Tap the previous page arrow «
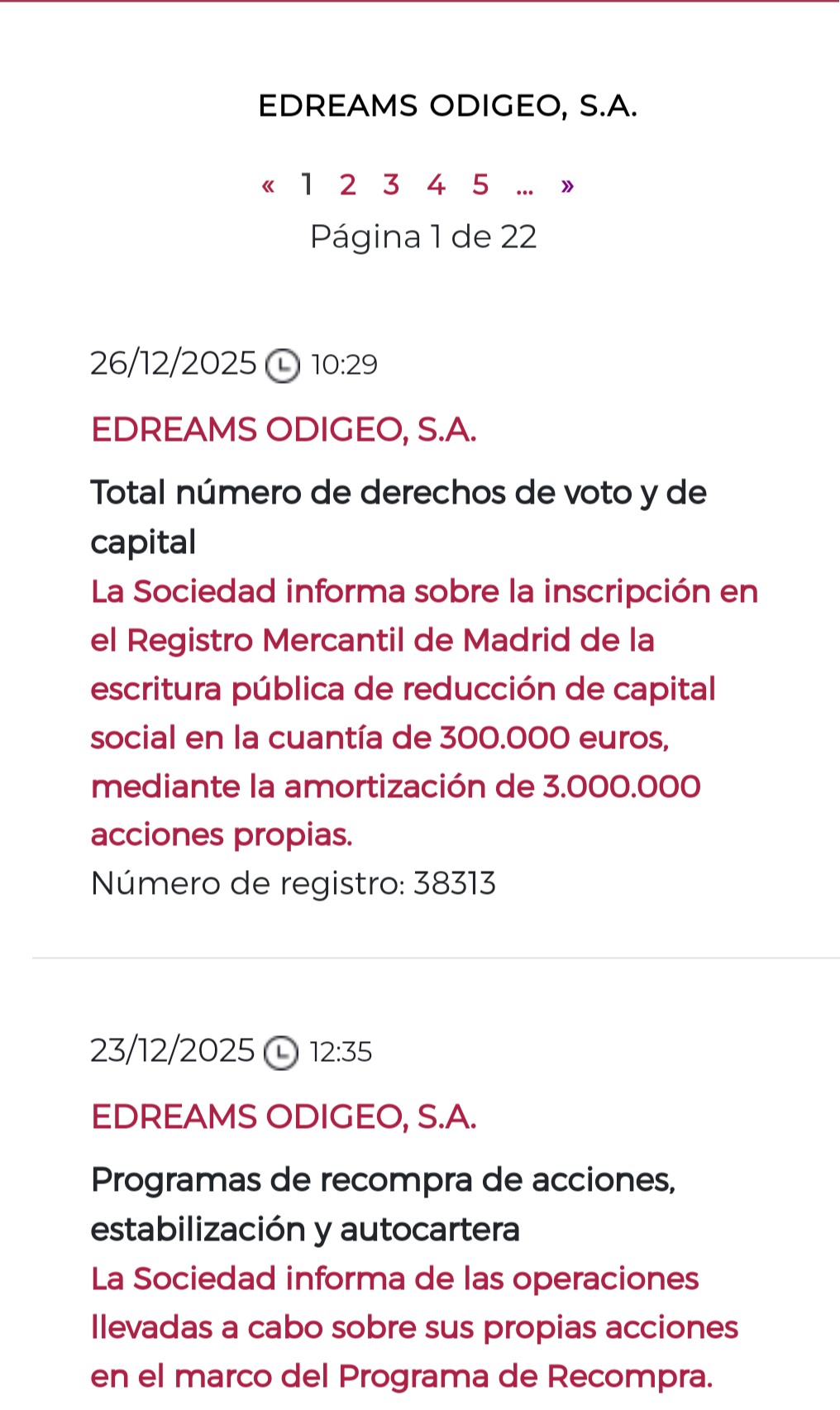Screen dimensions: 840x1410 pos(268,185)
